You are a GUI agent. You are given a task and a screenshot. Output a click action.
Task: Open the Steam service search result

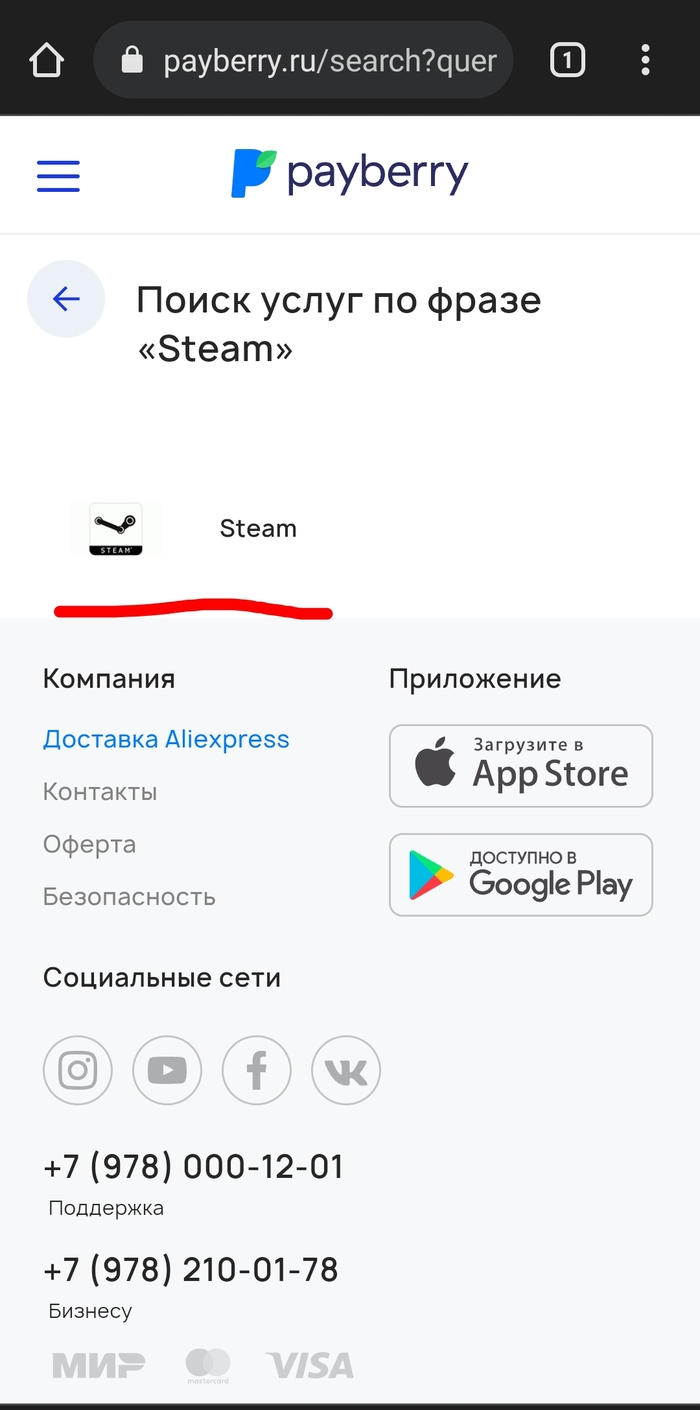click(257, 529)
